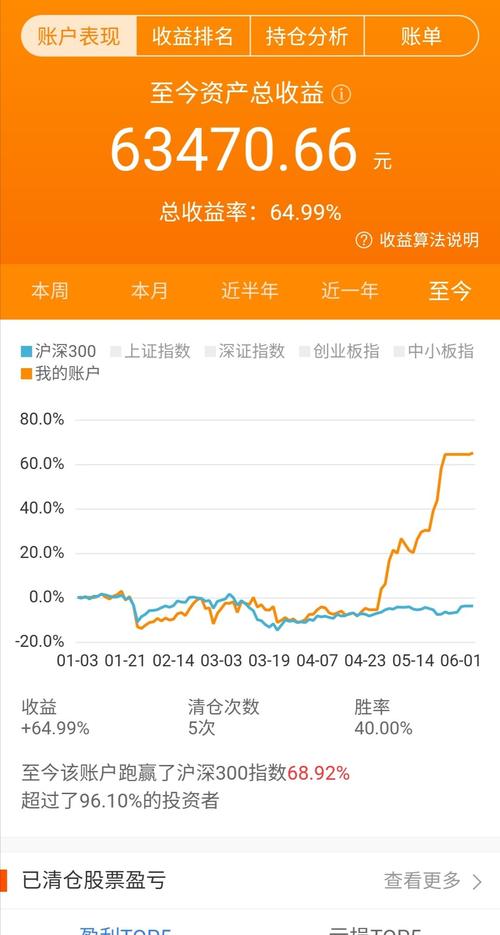Open 查看更多 for 已清仓股票盈亏
The width and height of the screenshot is (500, 935).
[x=433, y=880]
